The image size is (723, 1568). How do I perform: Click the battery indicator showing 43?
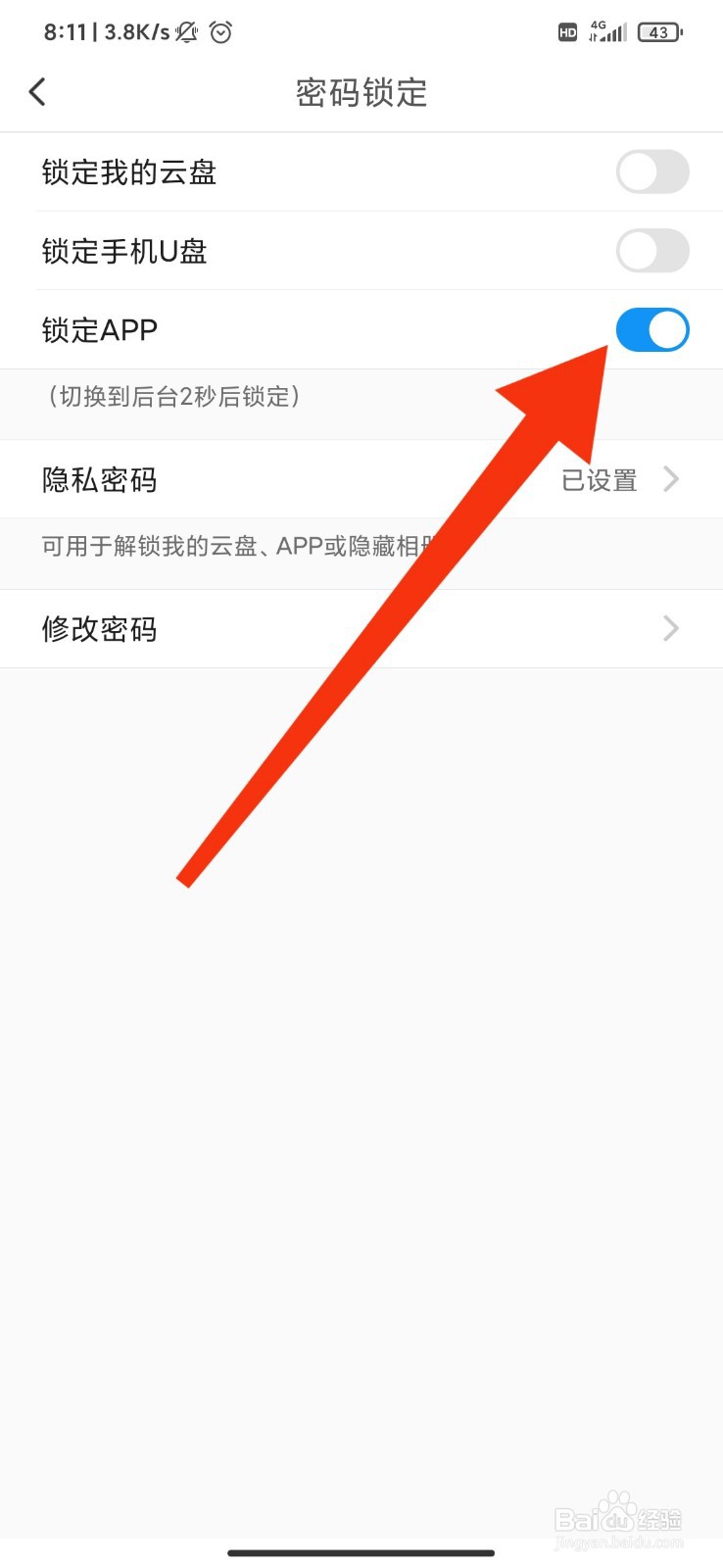click(658, 32)
